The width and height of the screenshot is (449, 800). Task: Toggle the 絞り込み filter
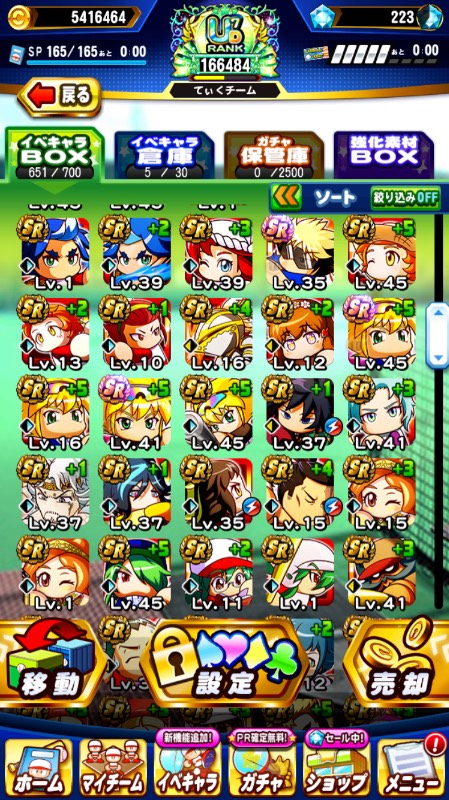tap(406, 198)
